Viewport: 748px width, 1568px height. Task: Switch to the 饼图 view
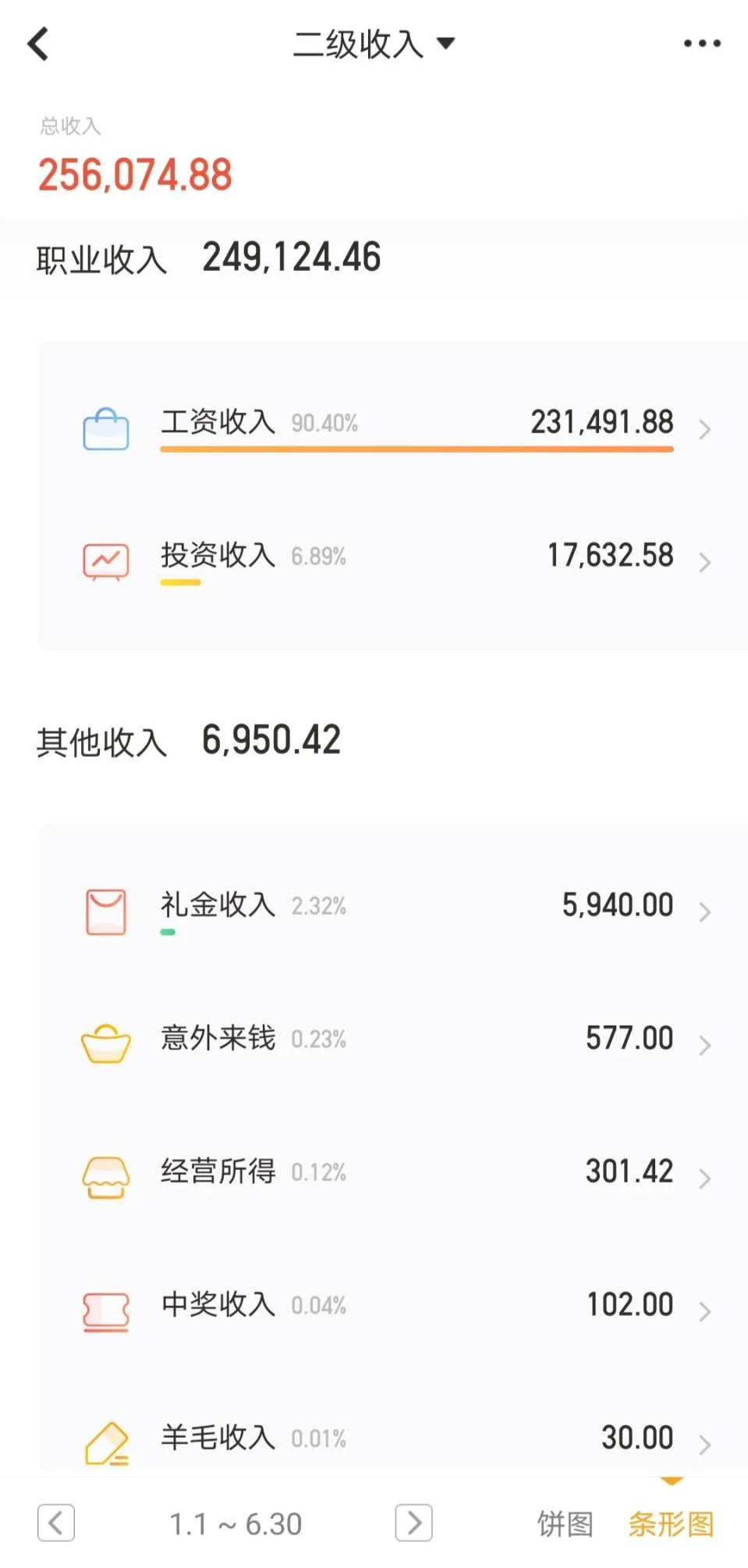(x=565, y=1524)
